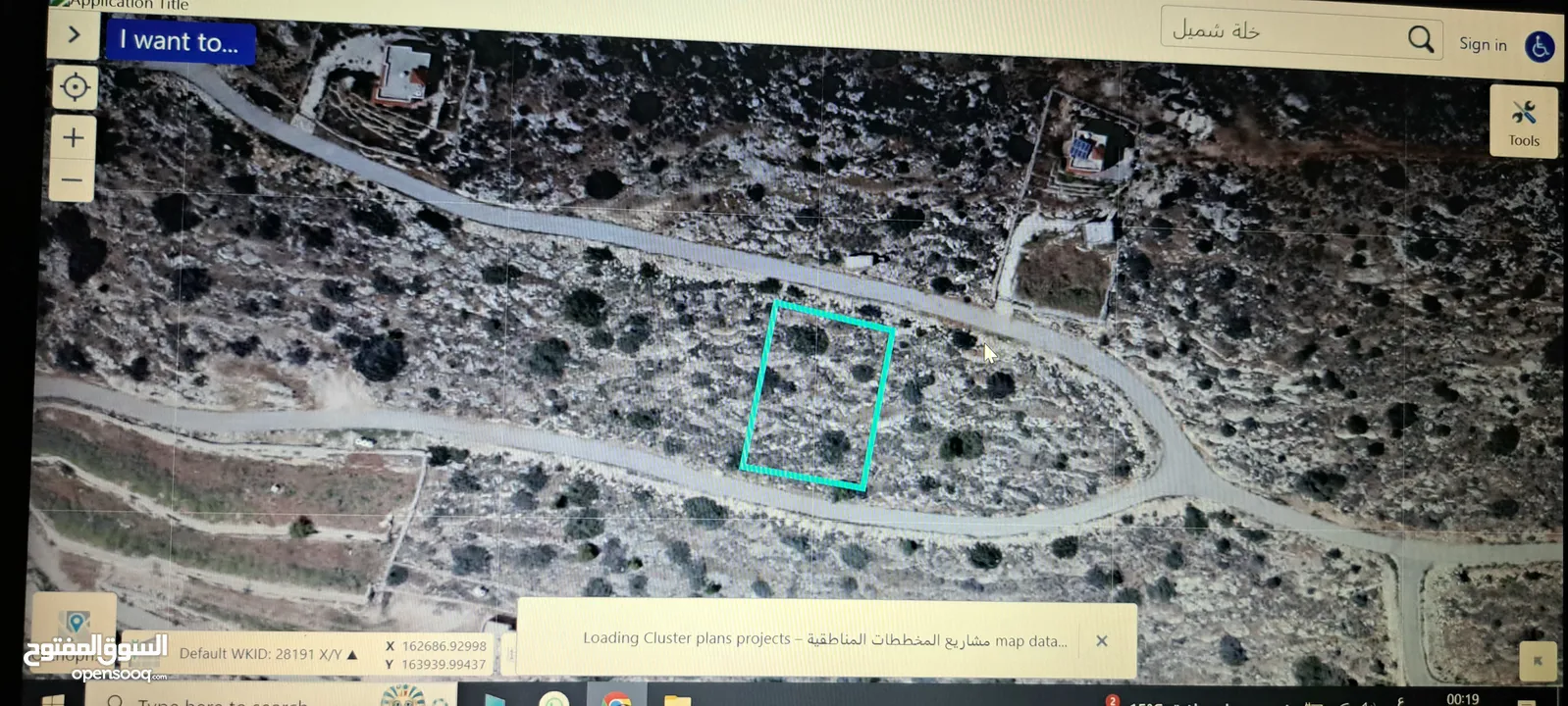Viewport: 1568px width, 706px height.
Task: Dismiss the loading Cluster plans notification
Action: [x=1102, y=640]
